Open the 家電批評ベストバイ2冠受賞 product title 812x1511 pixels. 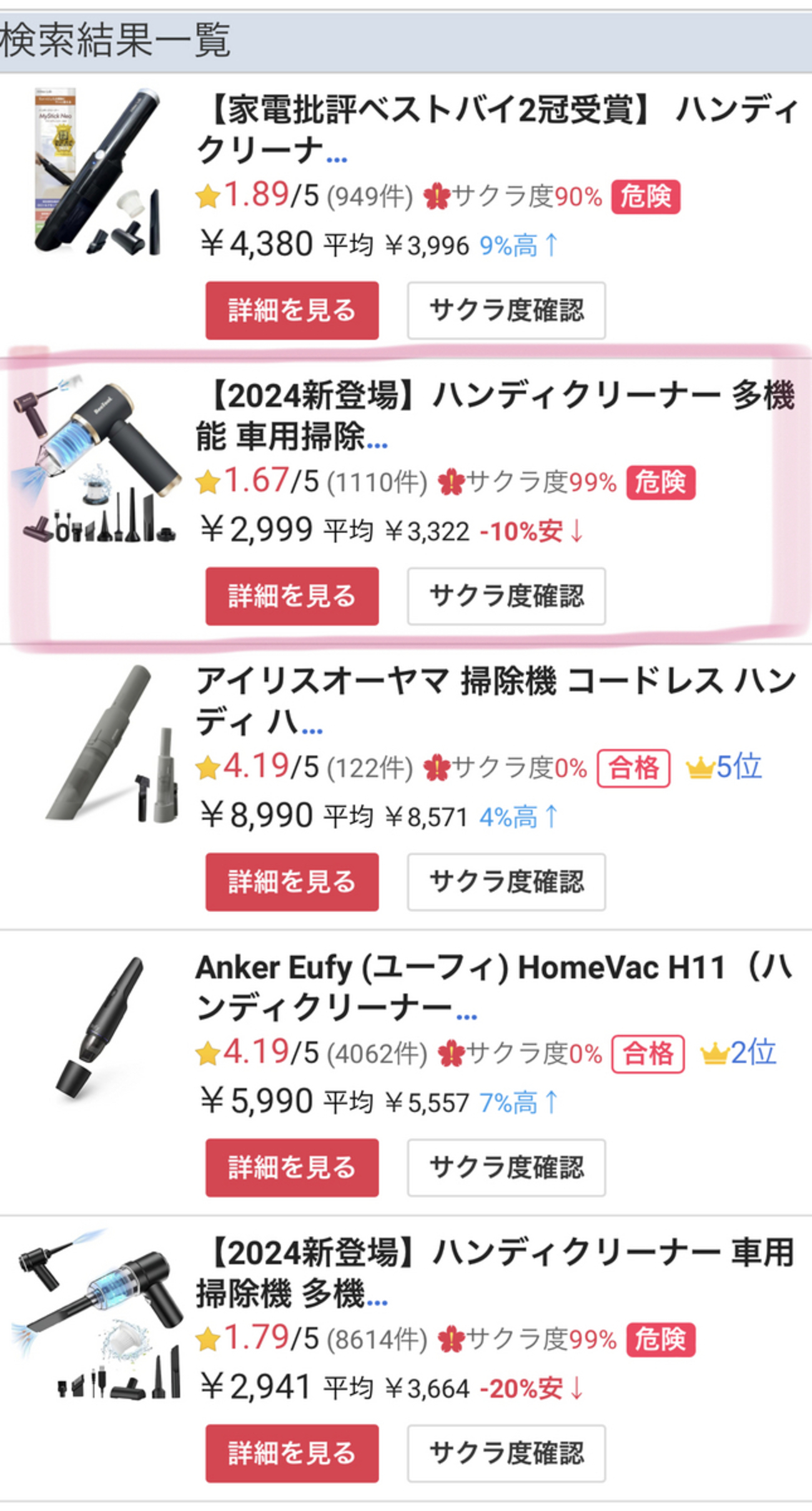[x=497, y=129]
